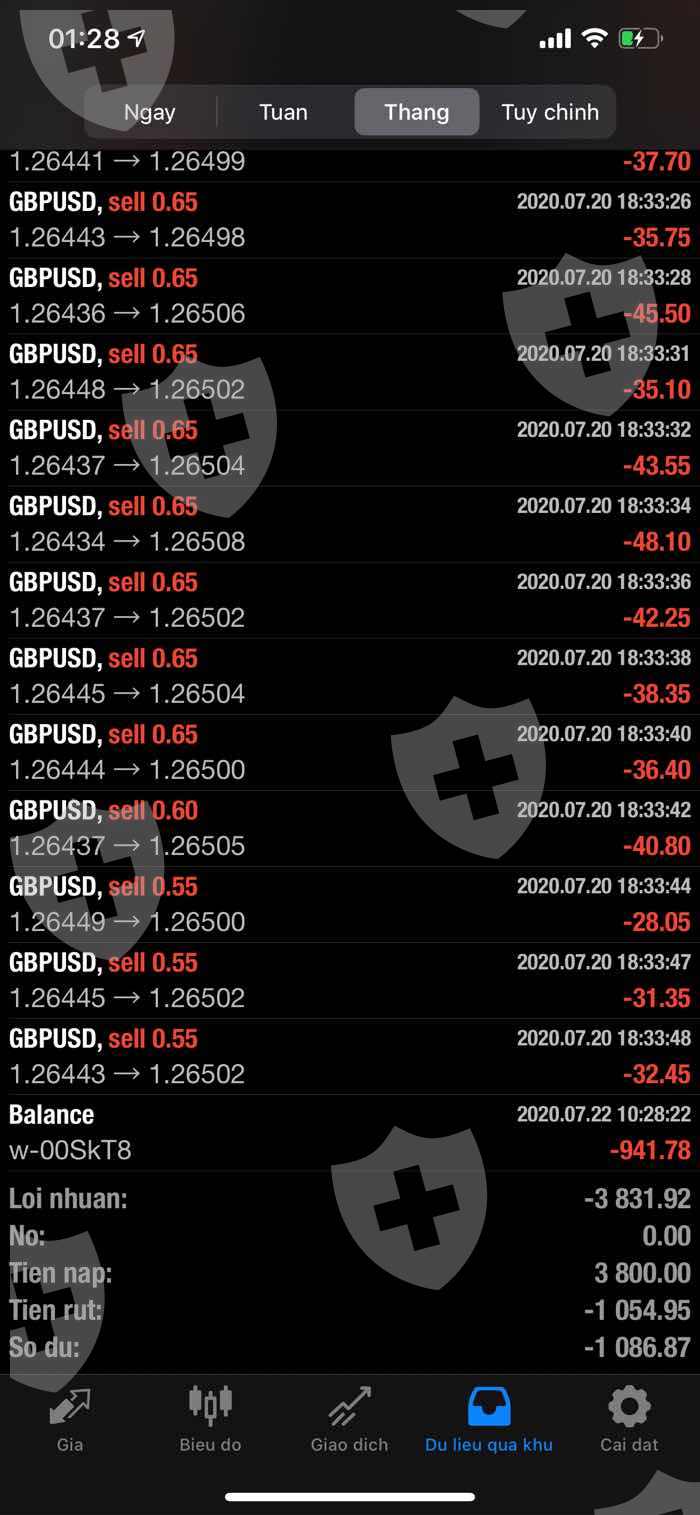Tap the Du lieu qua khu tab
The image size is (700, 1515).
click(x=489, y=1420)
